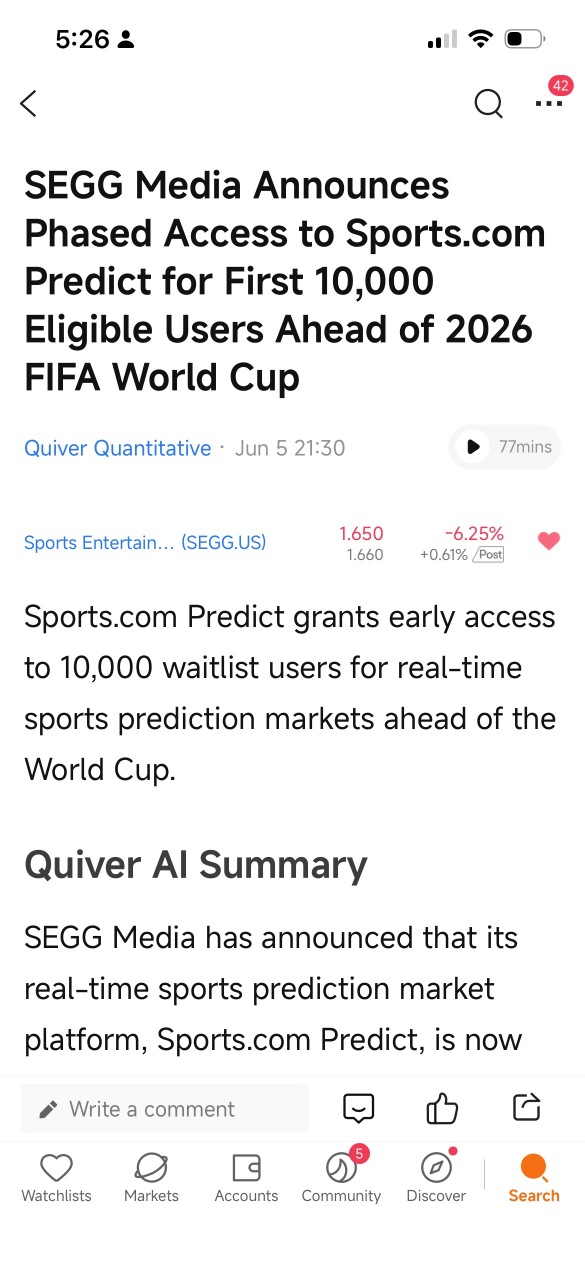The width and height of the screenshot is (585, 1266).
Task: Switch to the Watchlists tab
Action: point(56,1178)
